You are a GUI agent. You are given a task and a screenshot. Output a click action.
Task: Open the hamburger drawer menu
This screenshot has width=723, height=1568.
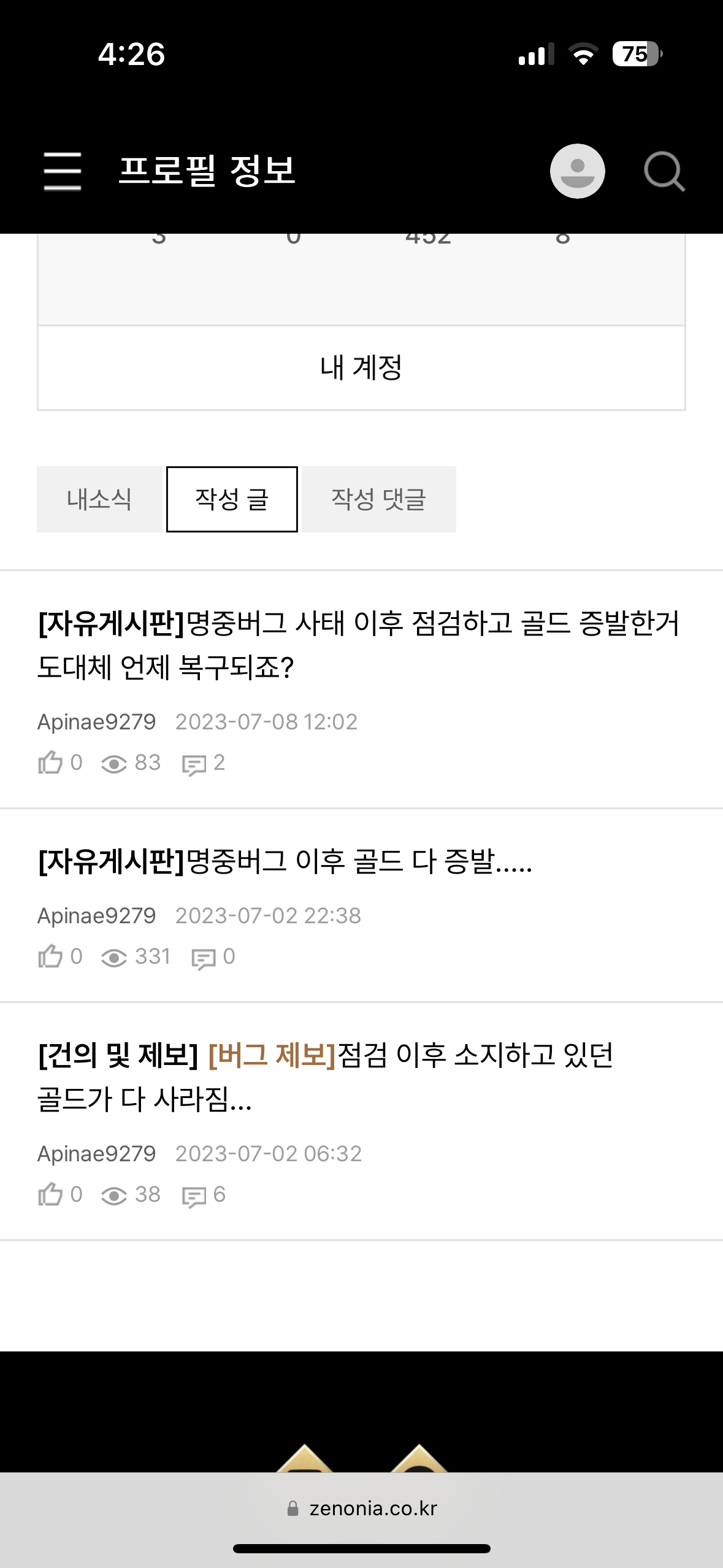pos(63,171)
